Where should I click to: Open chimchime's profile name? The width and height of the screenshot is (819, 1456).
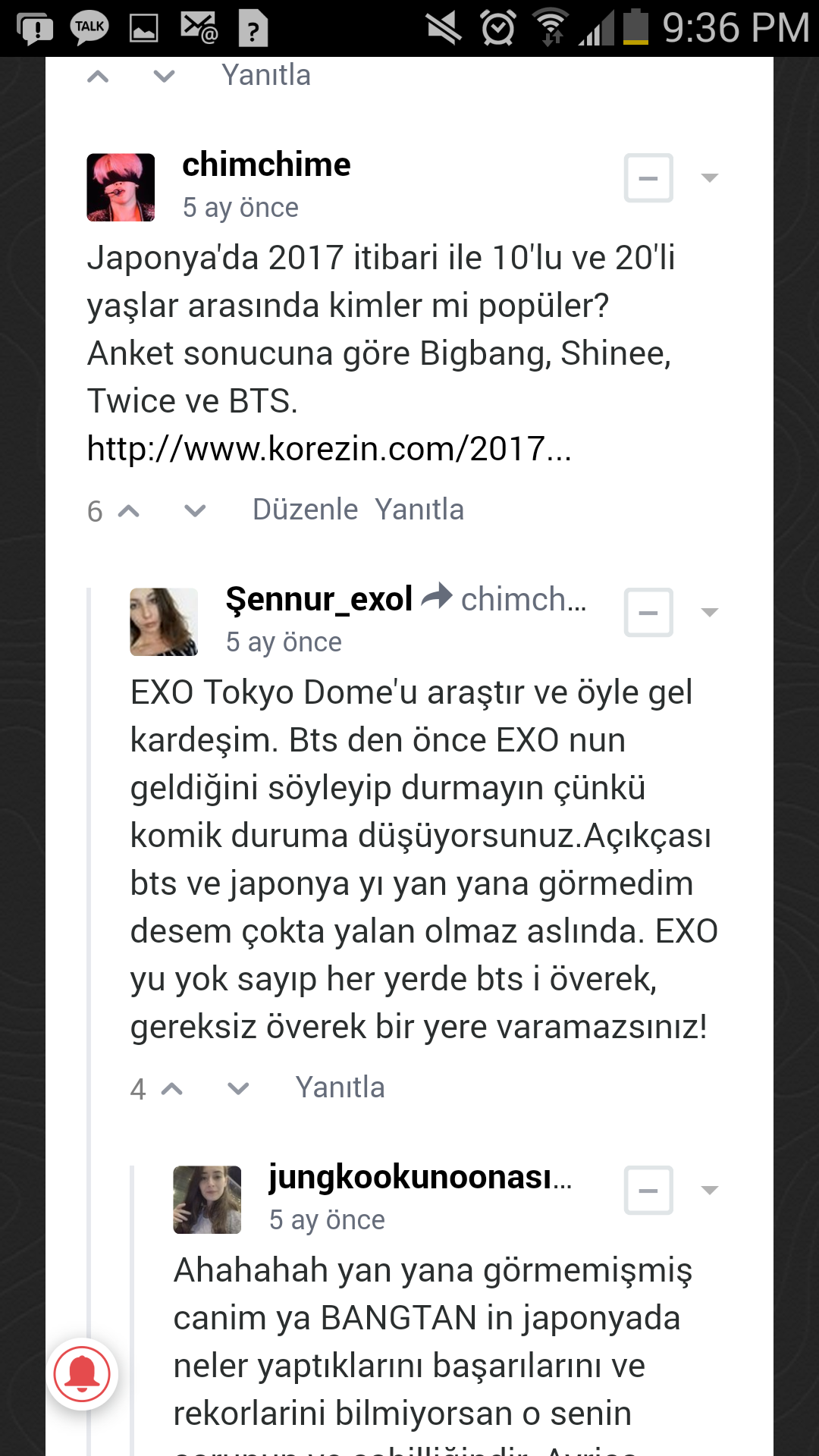click(x=266, y=165)
